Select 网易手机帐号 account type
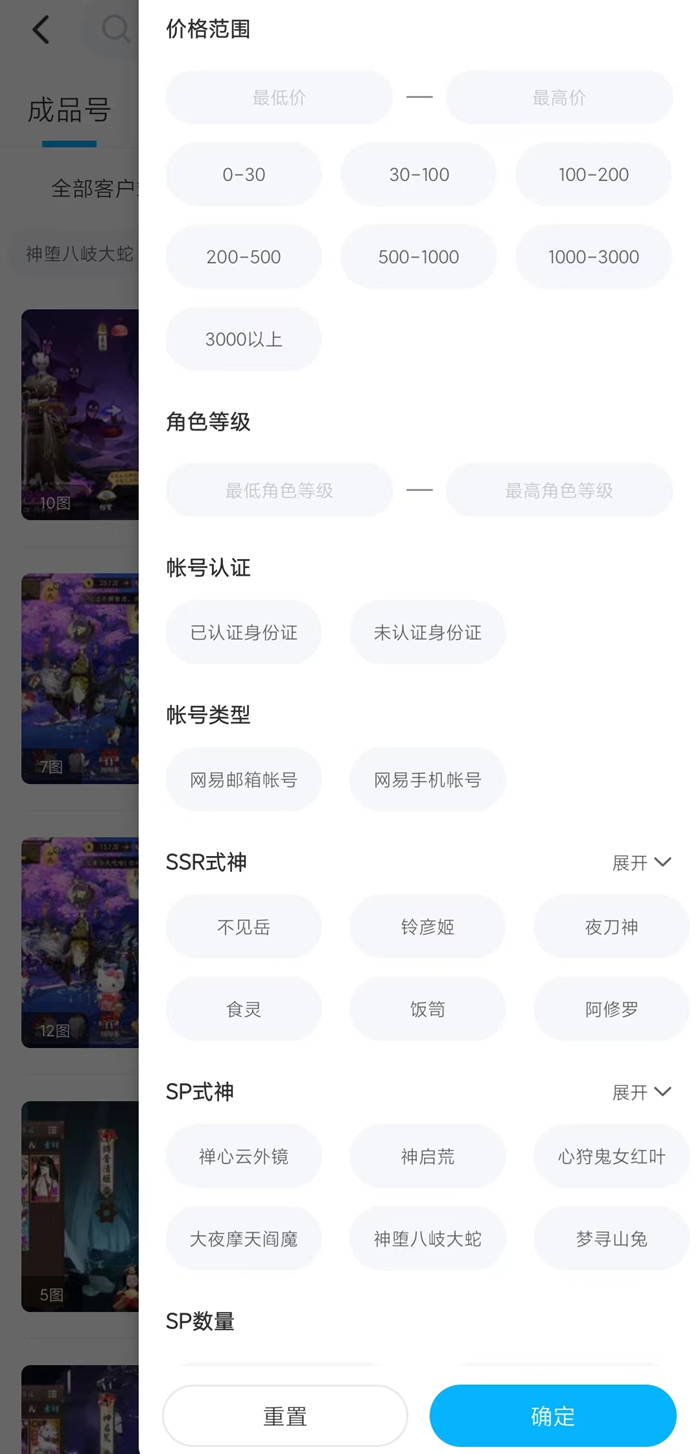Image resolution: width=700 pixels, height=1454 pixels. point(427,779)
